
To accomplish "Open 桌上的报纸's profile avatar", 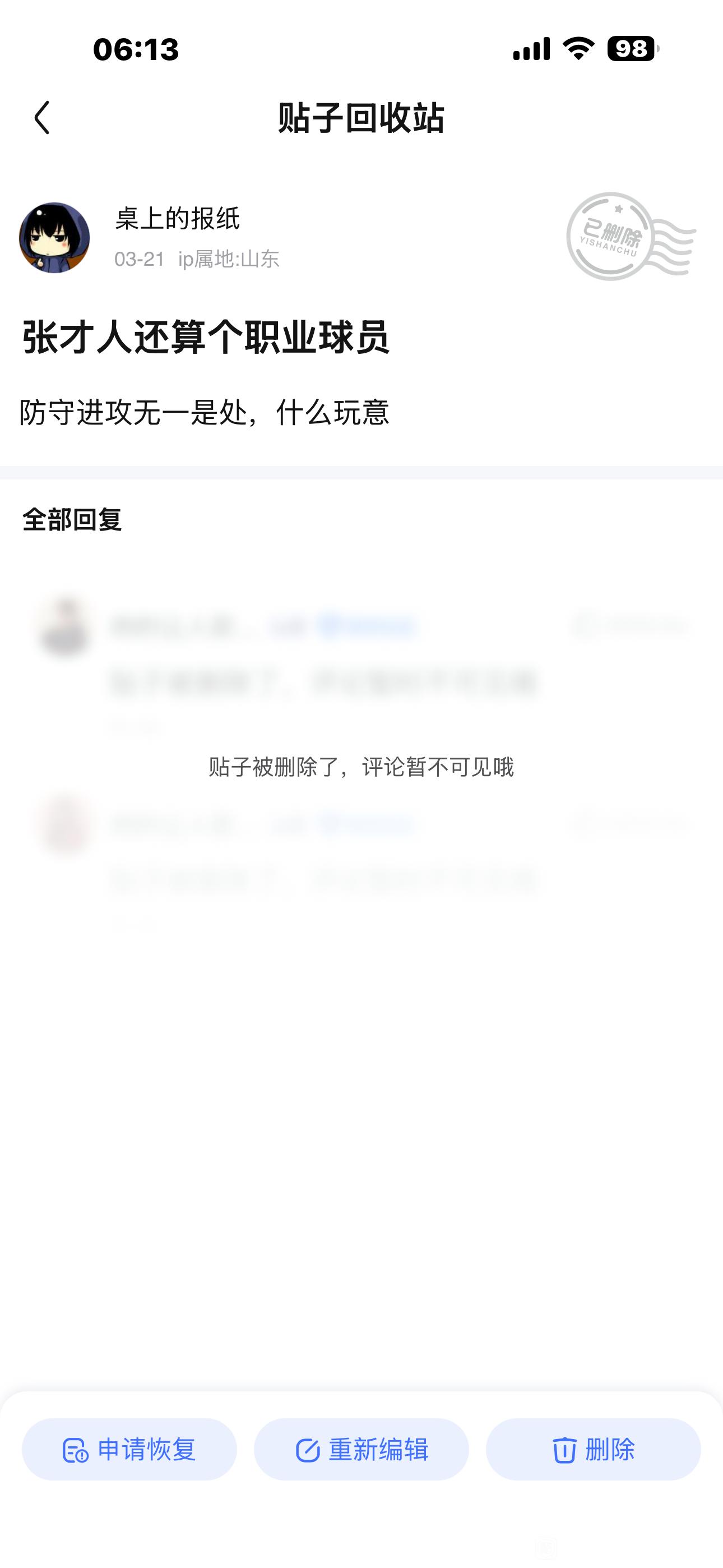I will [x=54, y=237].
